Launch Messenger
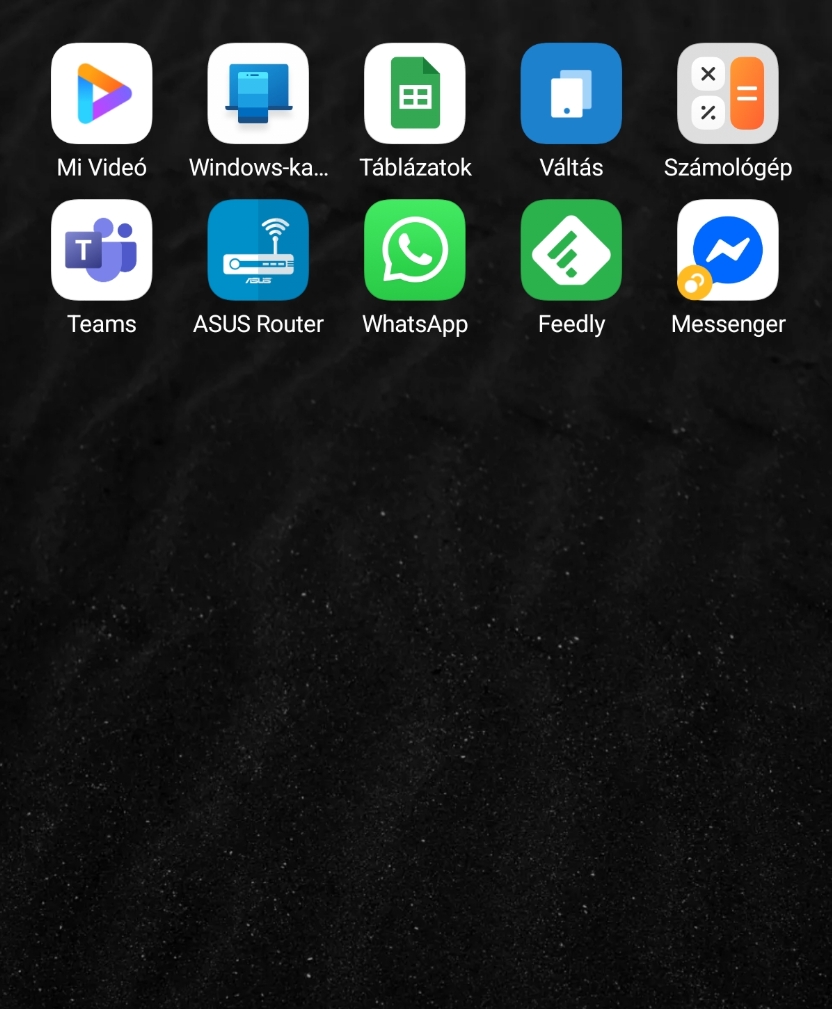The height and width of the screenshot is (1009, 832). coord(728,250)
